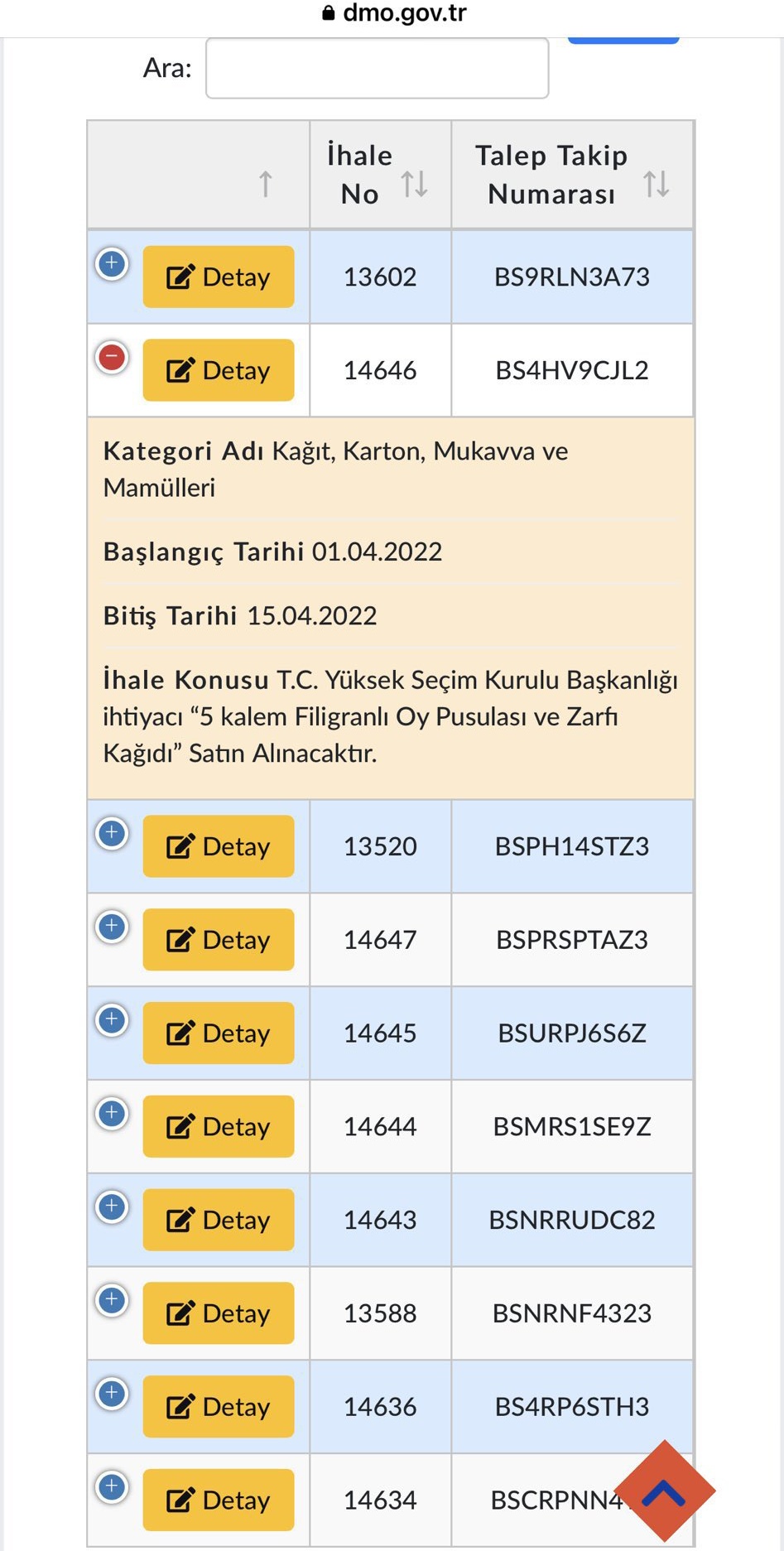Screen dimensions: 784x1551
Task: Open Detay for tender 13602
Action: [219, 277]
